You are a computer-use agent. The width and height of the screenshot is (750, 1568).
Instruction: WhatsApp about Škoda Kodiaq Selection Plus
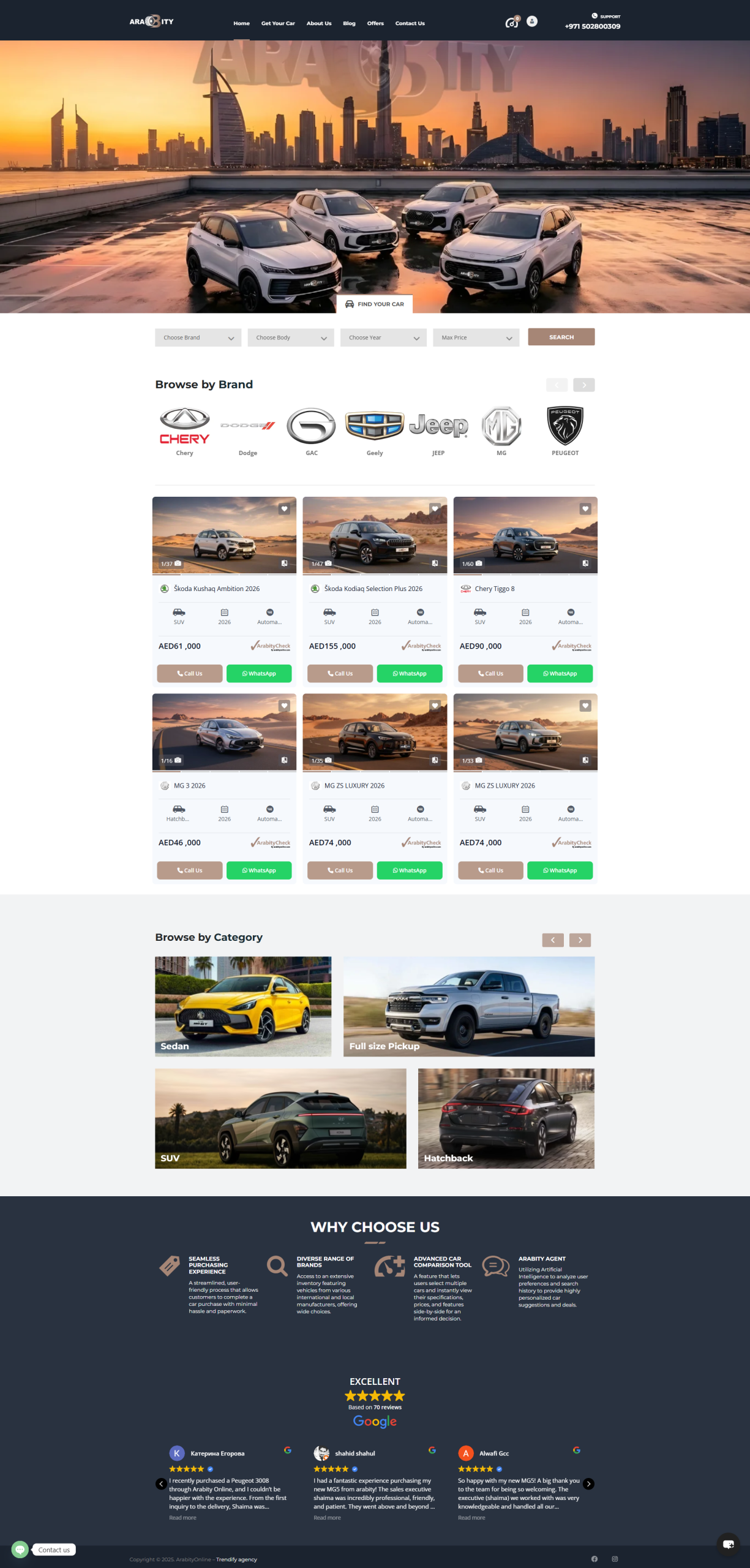409,673
